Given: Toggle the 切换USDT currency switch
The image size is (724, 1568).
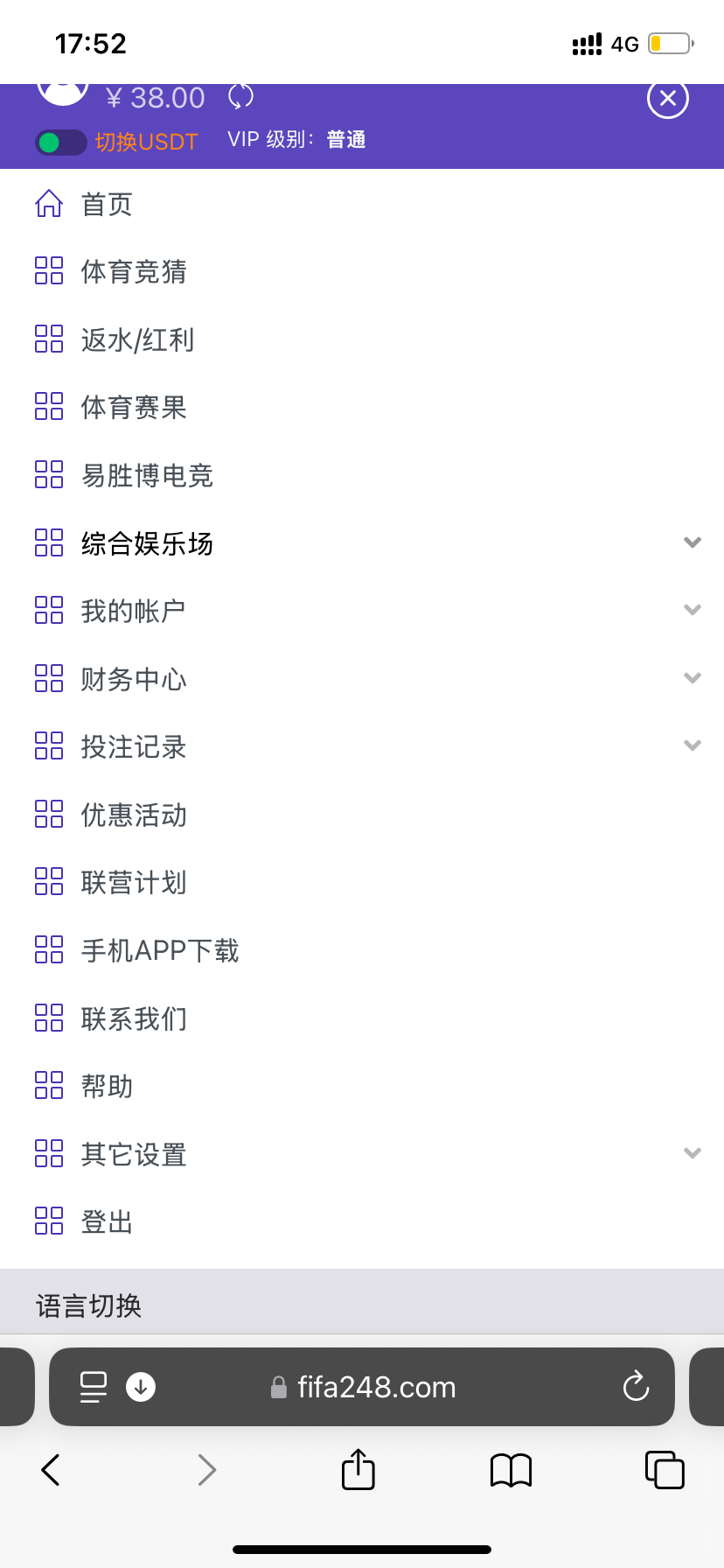Looking at the screenshot, I should 60,142.
